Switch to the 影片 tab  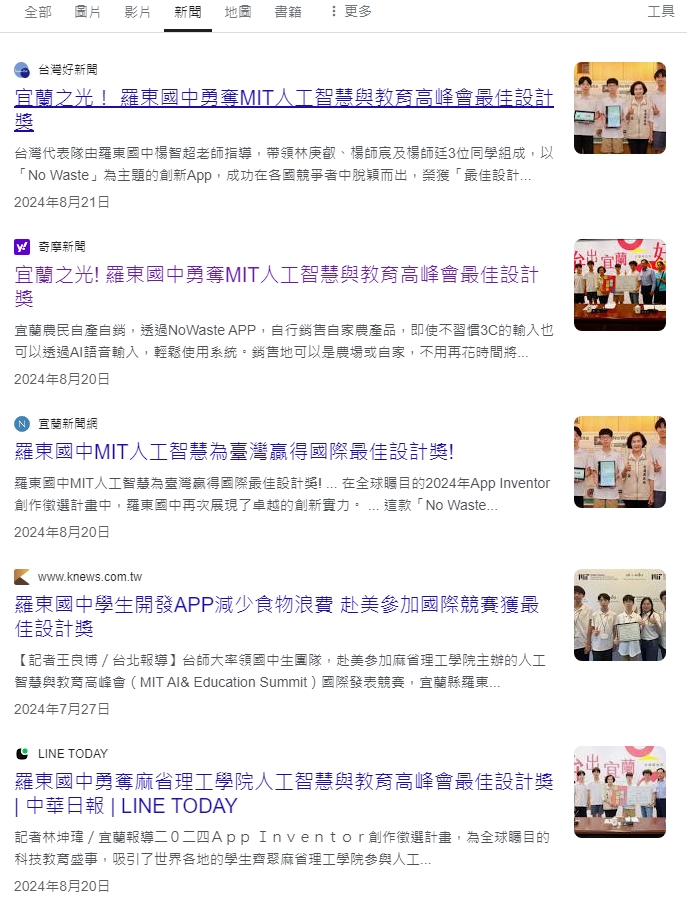[x=138, y=12]
